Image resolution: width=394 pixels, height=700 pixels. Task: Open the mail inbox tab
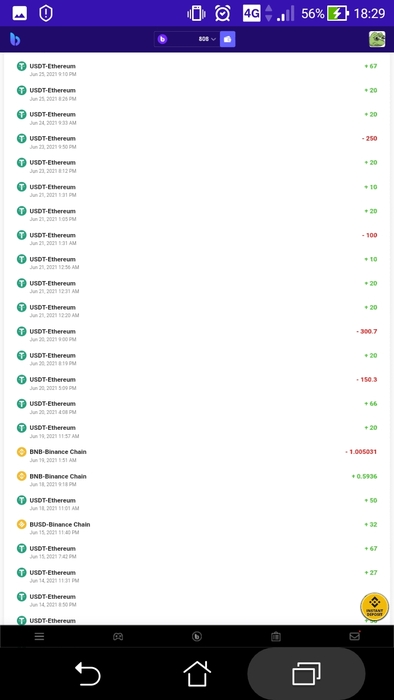point(355,637)
